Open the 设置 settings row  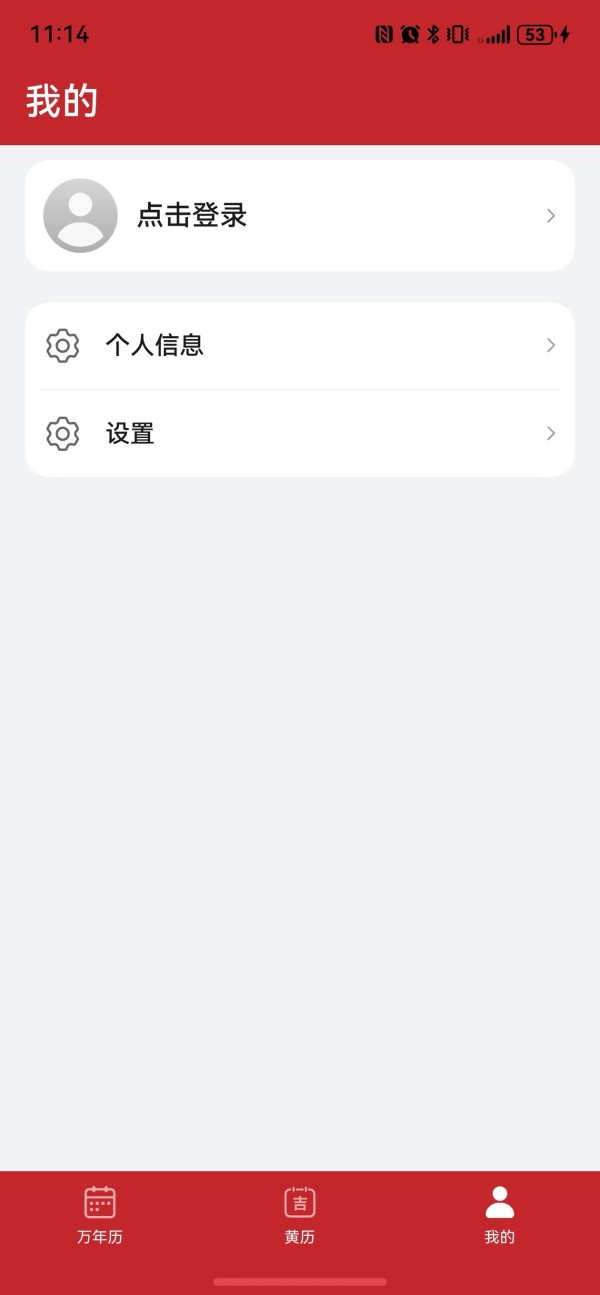pos(300,434)
